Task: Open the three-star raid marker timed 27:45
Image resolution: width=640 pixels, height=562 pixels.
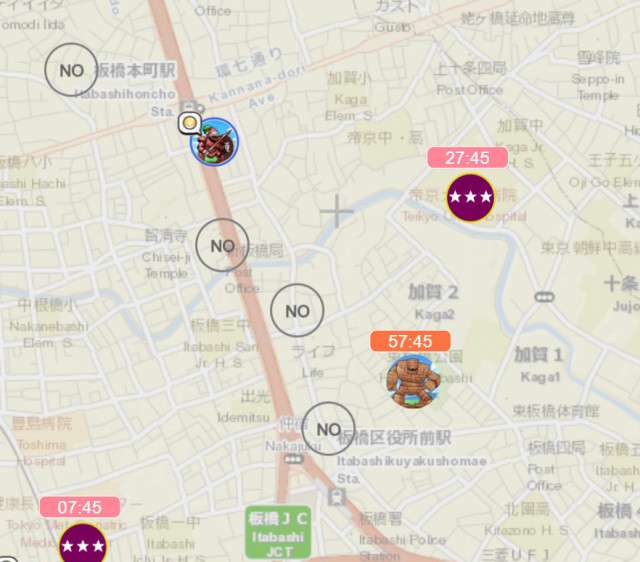Action: click(x=470, y=197)
